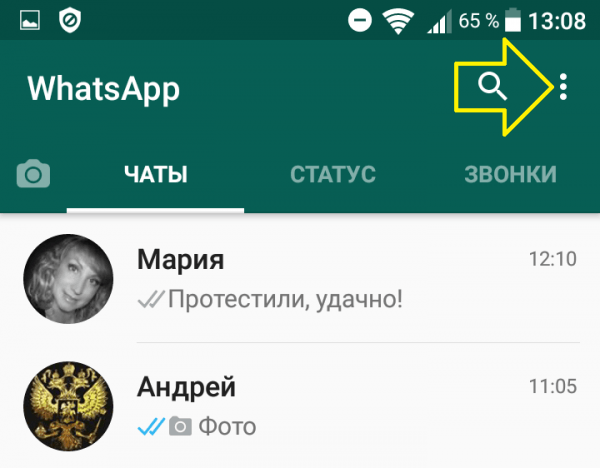View Мария's profile picture

(67, 279)
